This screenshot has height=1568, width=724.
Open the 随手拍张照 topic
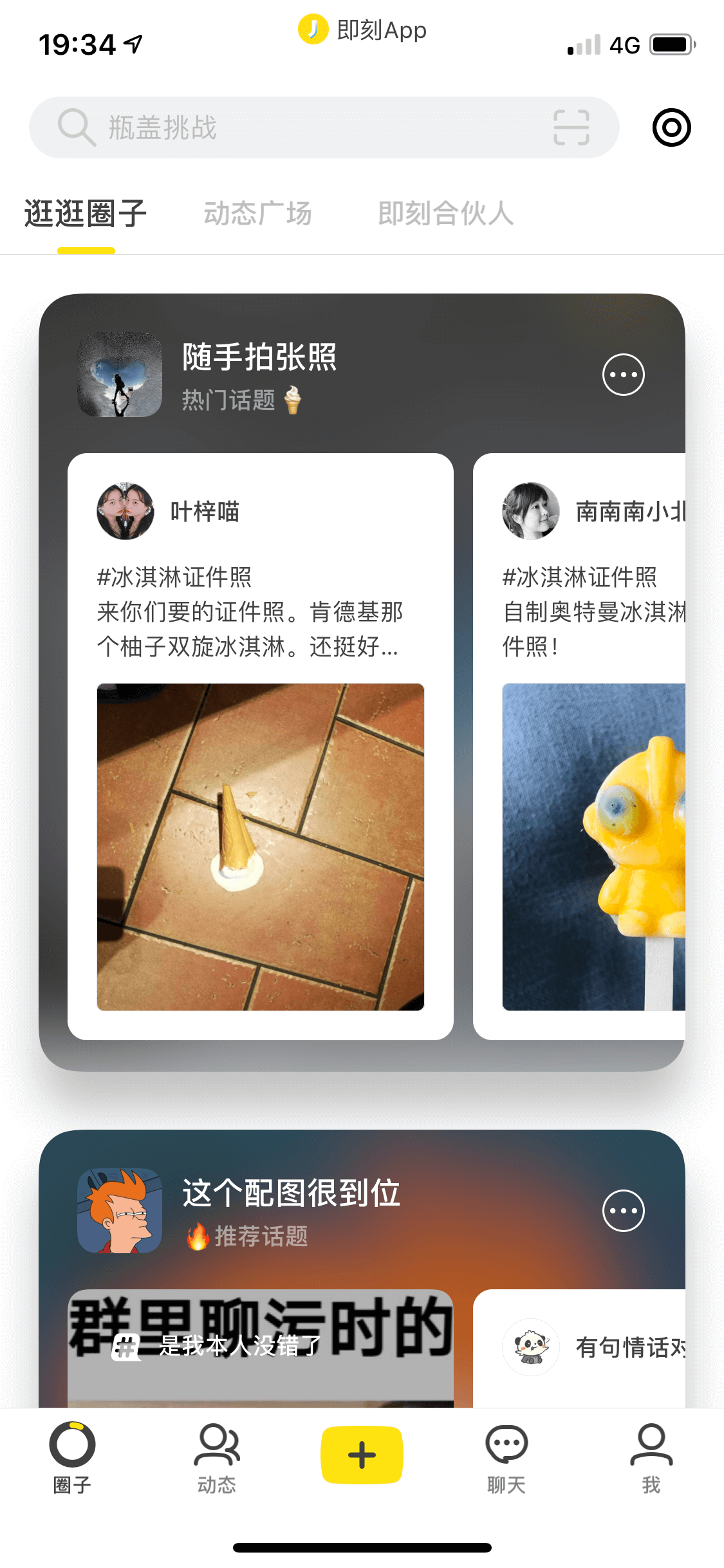(259, 358)
